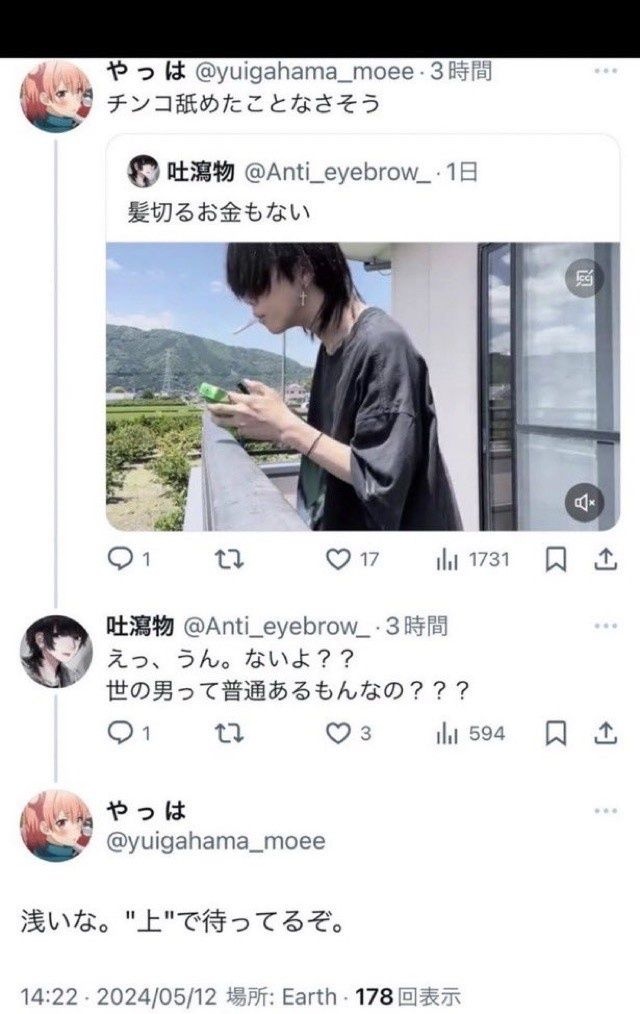Screen dimensions: 640x1014
Task: Open the overflow menu on the 3時間 post by やっは
Action: coord(605,72)
